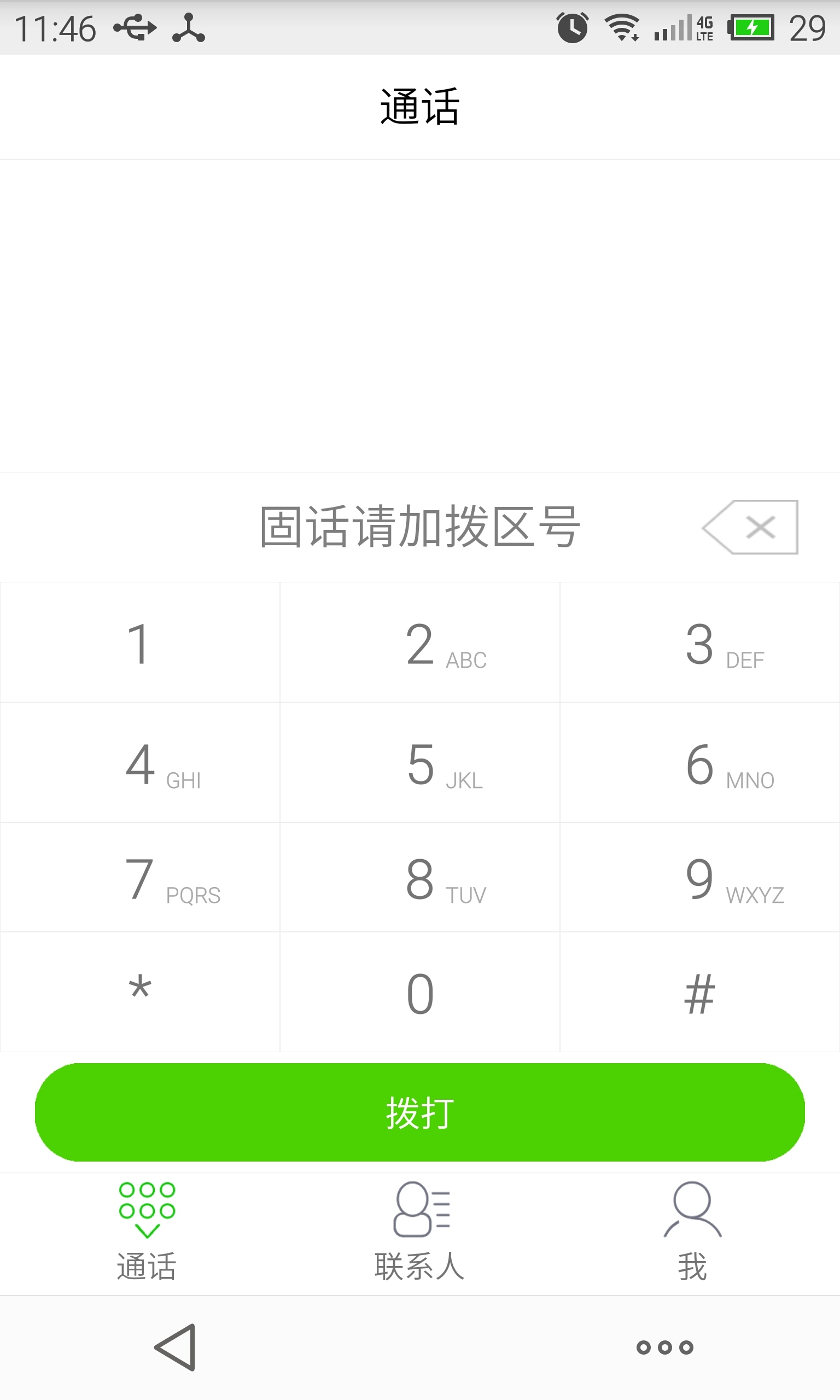Enter the pound sign
Viewport: 840px width, 1400px height.
click(699, 992)
